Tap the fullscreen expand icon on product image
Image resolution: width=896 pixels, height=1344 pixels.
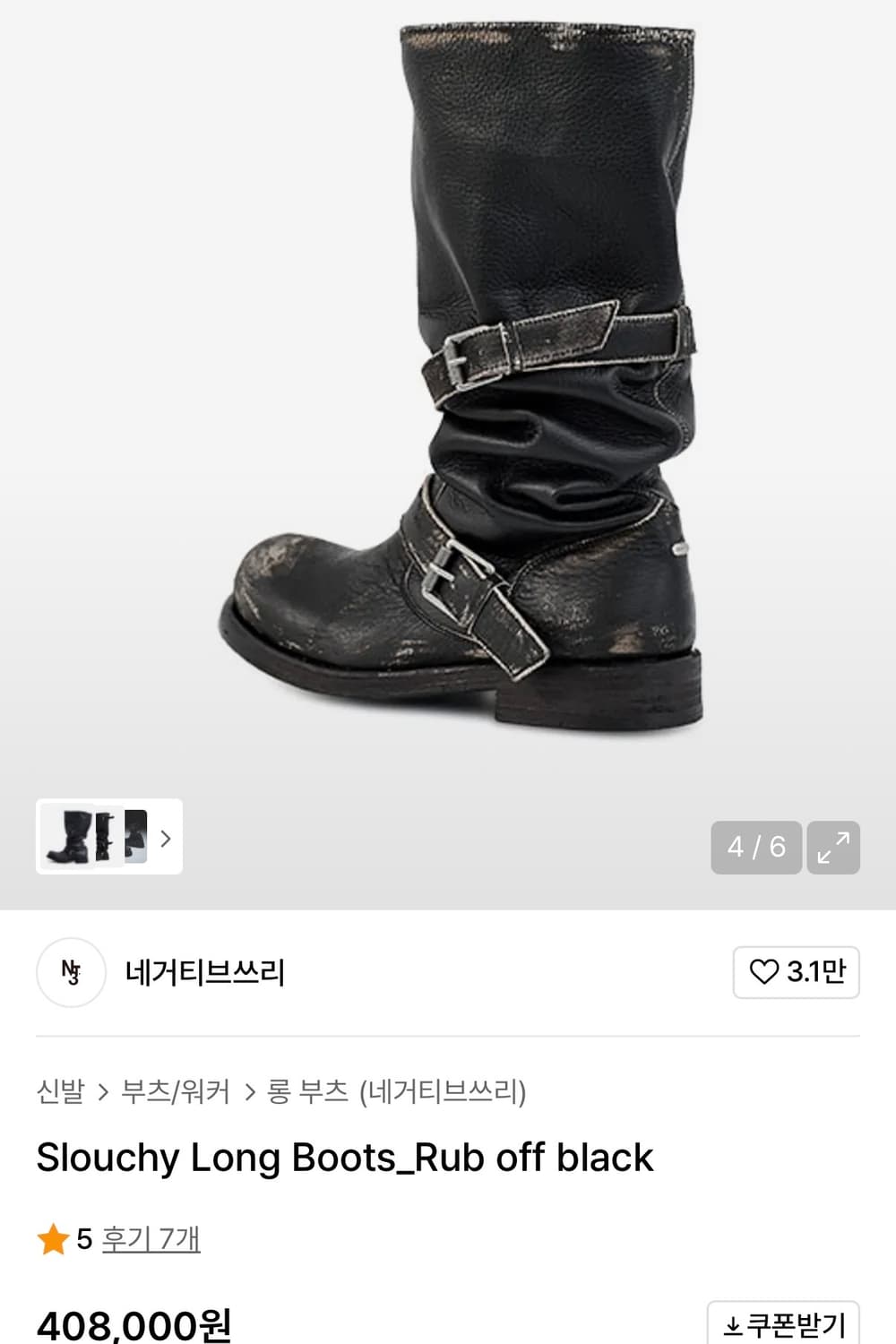(835, 847)
